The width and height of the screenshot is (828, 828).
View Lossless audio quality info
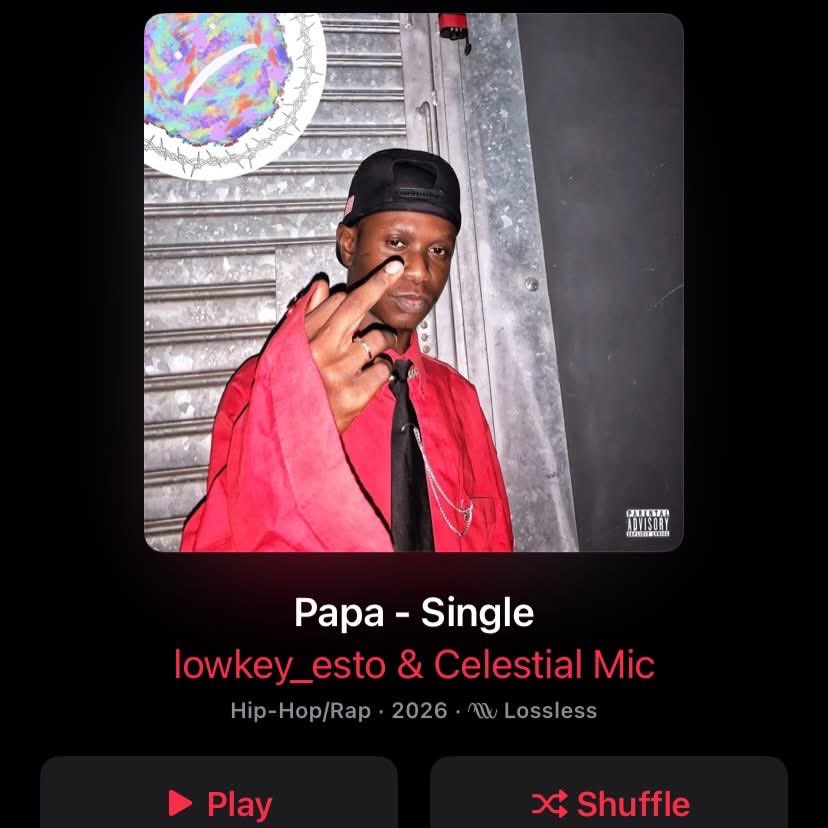point(533,711)
